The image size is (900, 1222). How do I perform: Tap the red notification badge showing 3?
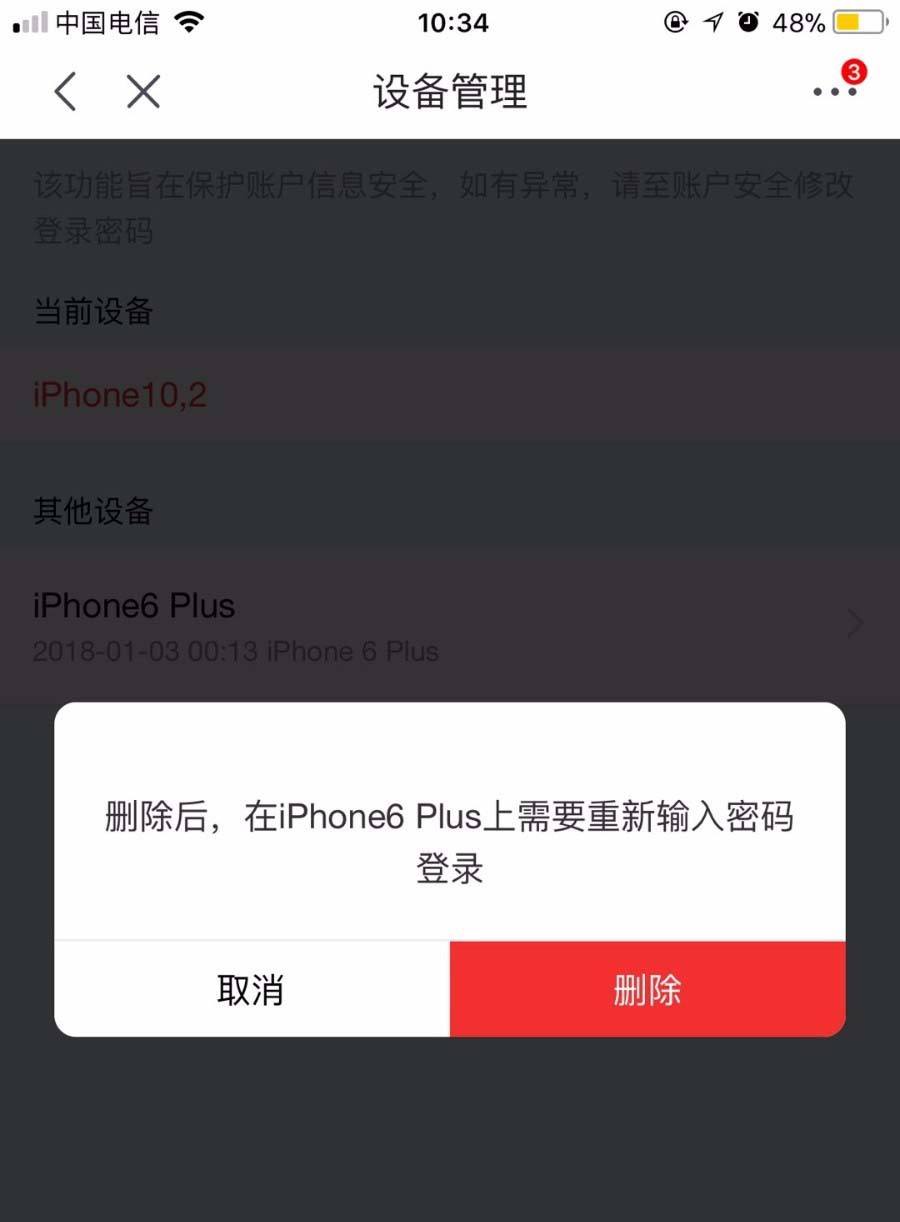point(852,70)
